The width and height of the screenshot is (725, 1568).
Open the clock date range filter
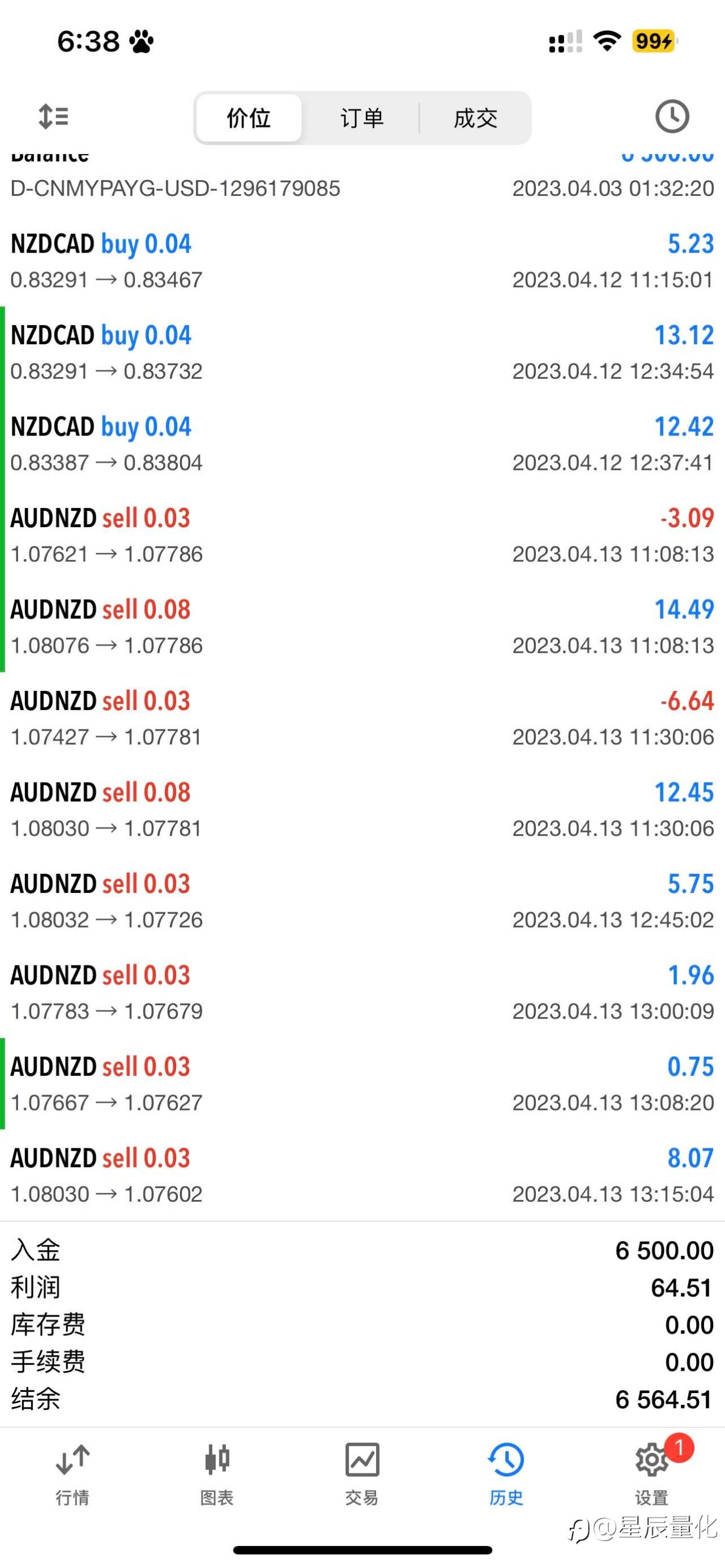672,116
